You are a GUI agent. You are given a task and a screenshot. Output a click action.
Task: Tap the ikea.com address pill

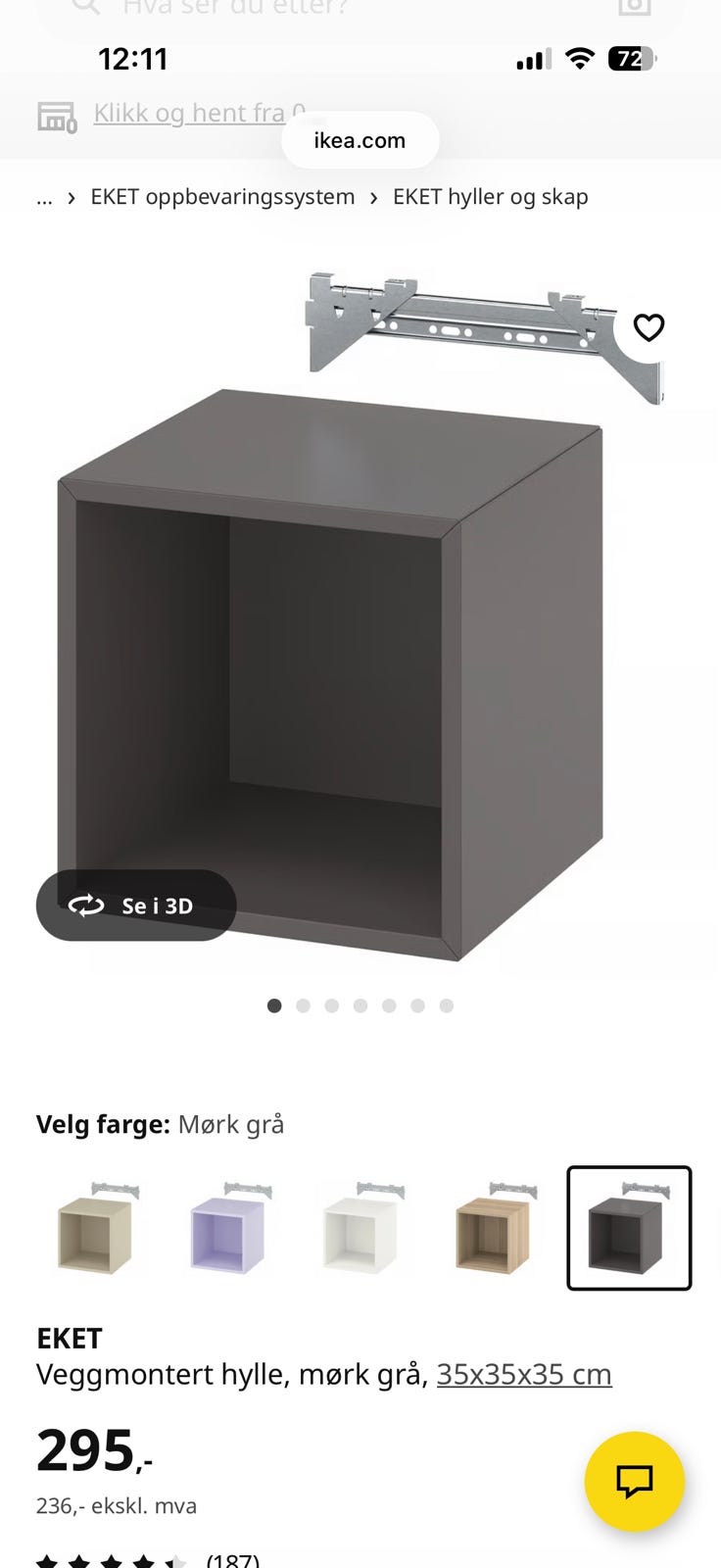point(360,140)
